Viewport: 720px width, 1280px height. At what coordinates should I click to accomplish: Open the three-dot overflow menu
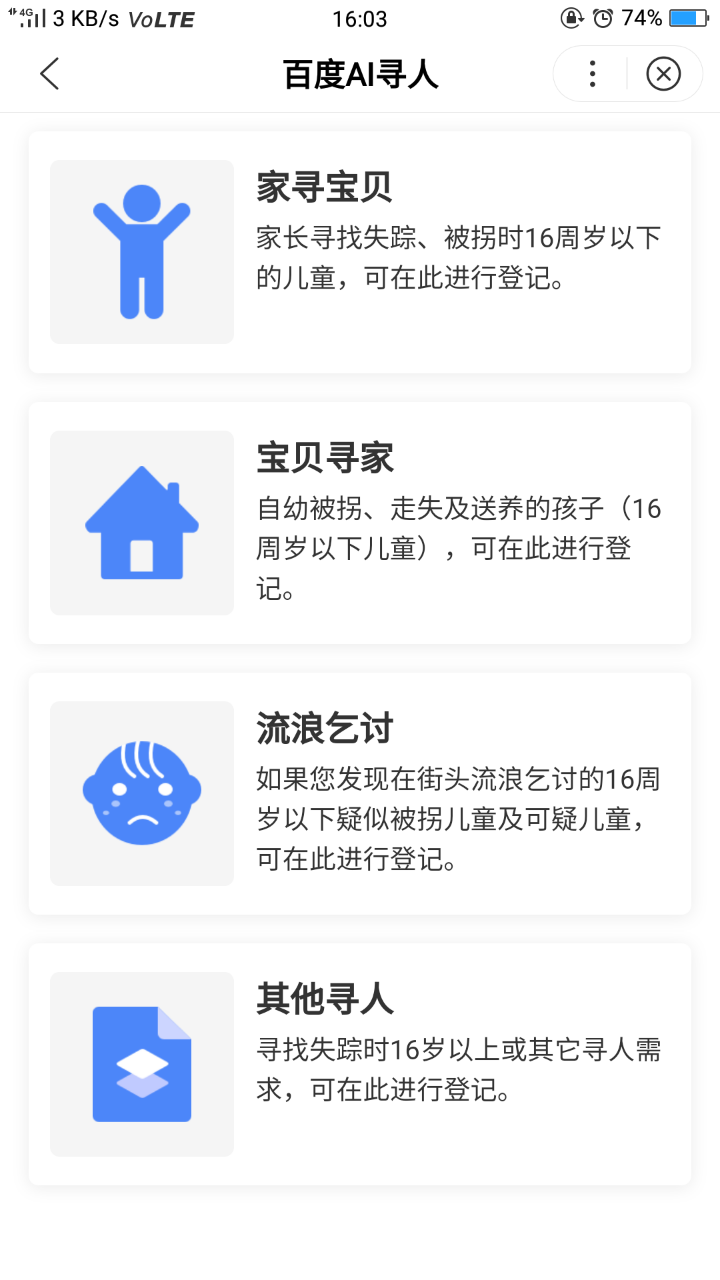tap(592, 73)
